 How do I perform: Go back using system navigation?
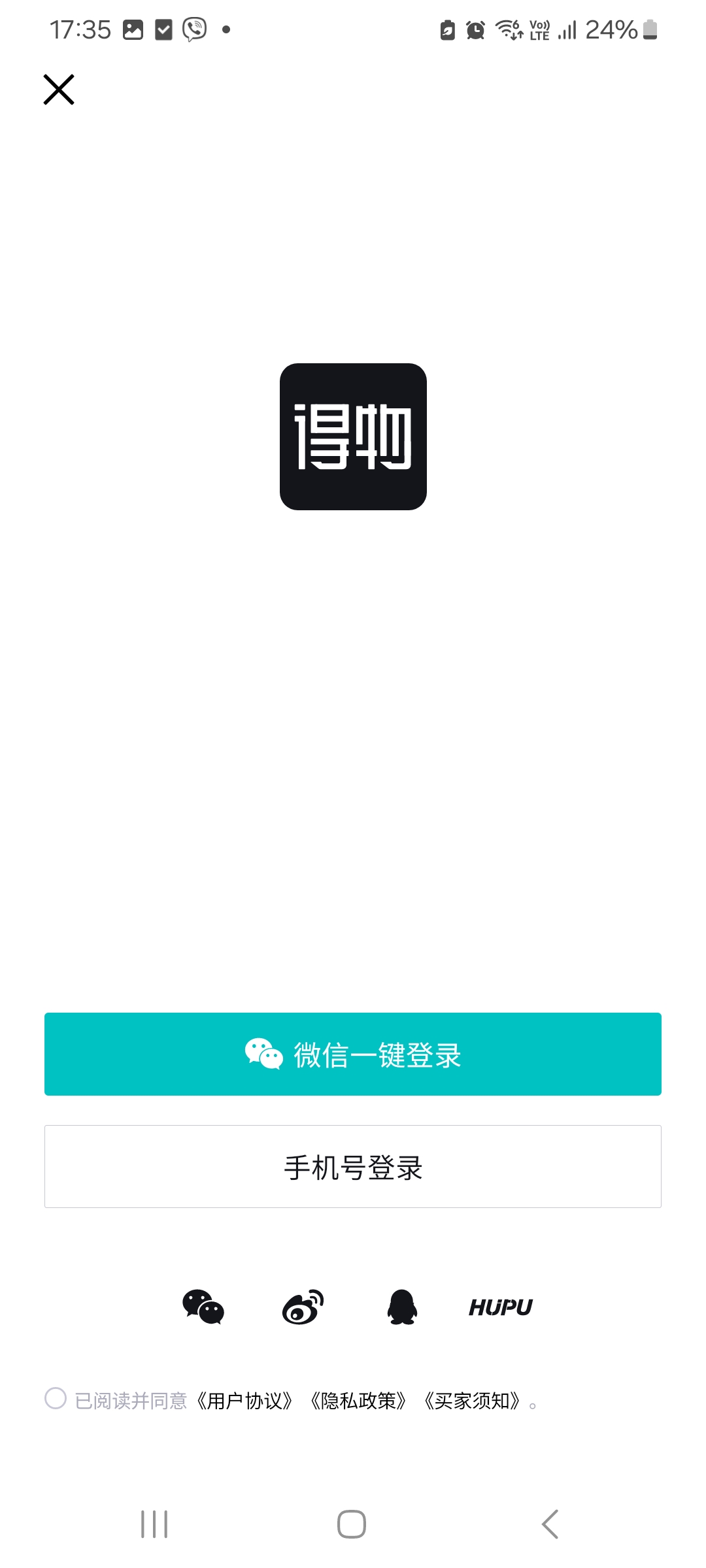pos(550,1524)
